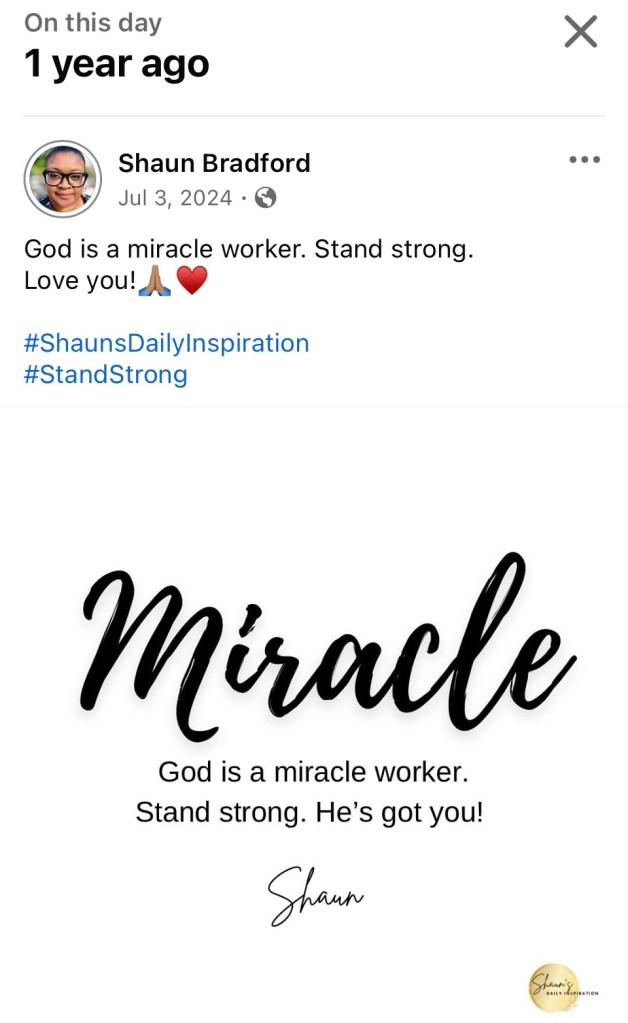
Task: Open the #StandStrong hashtag
Action: pos(105,375)
